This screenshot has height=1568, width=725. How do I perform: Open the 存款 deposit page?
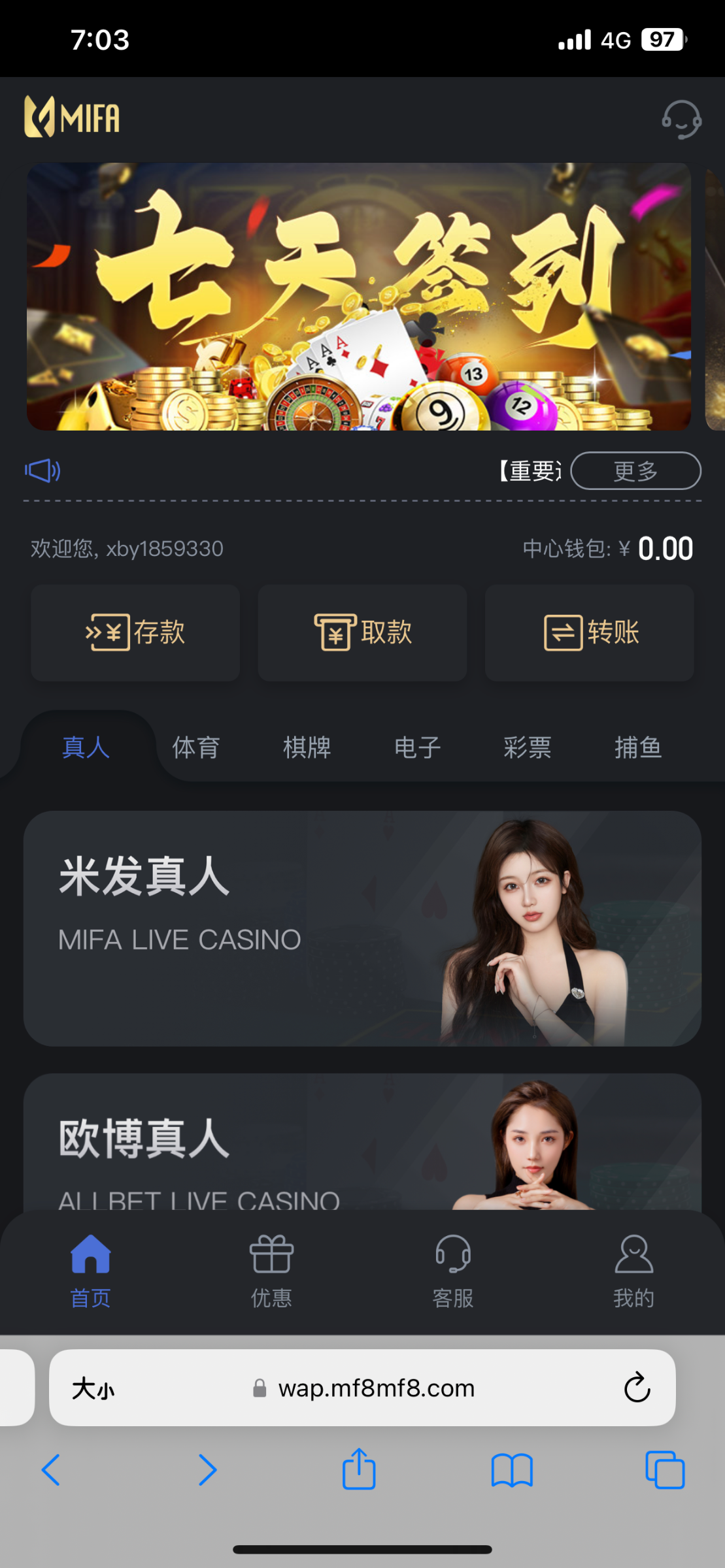point(135,632)
